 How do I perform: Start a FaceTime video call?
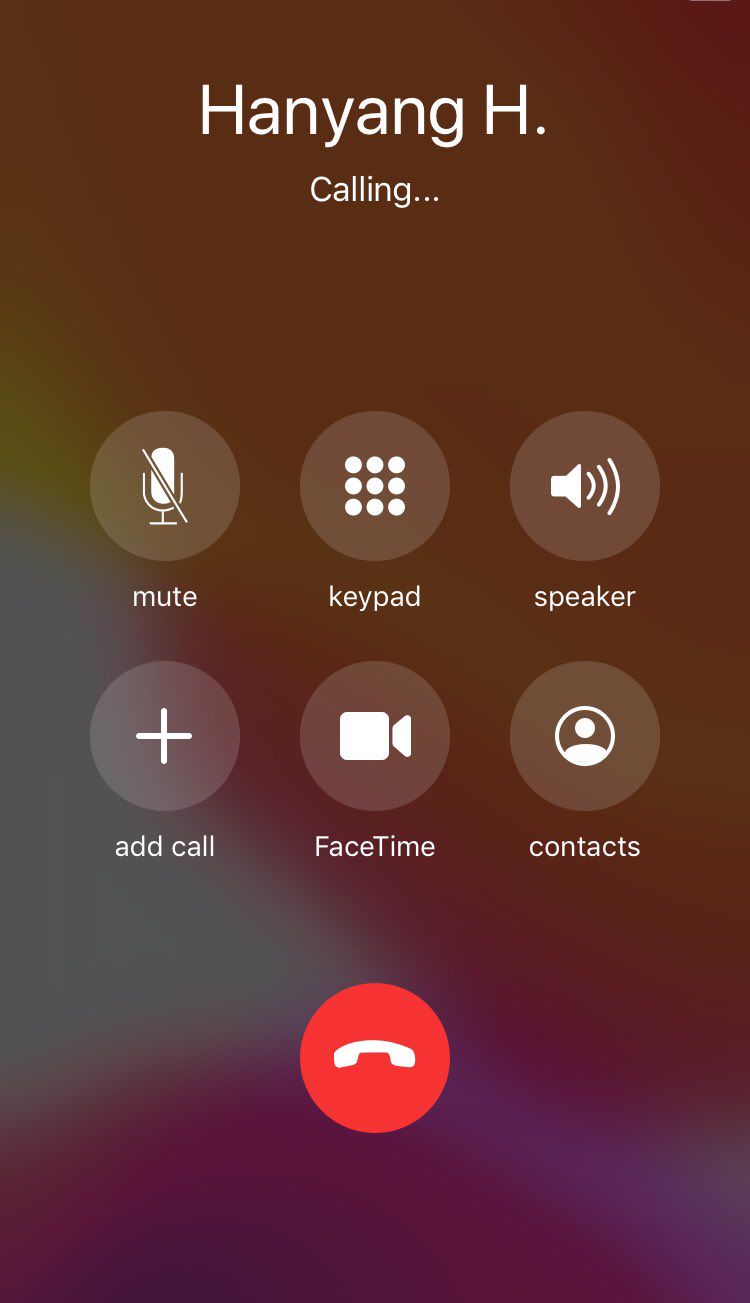tap(375, 736)
